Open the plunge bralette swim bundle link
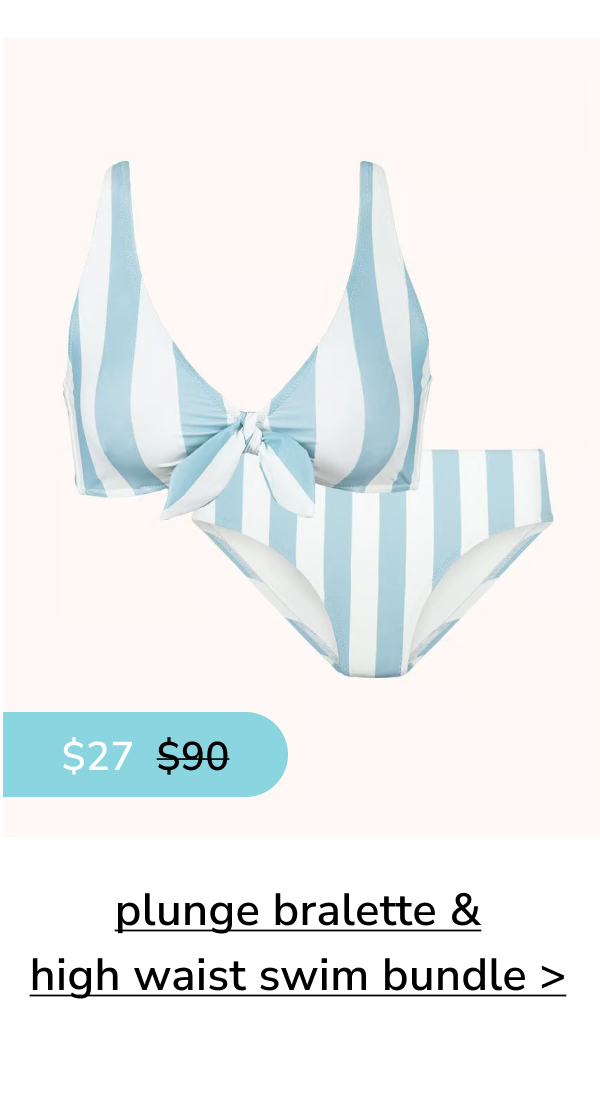Viewport: 600px width, 1107px height. (x=298, y=943)
